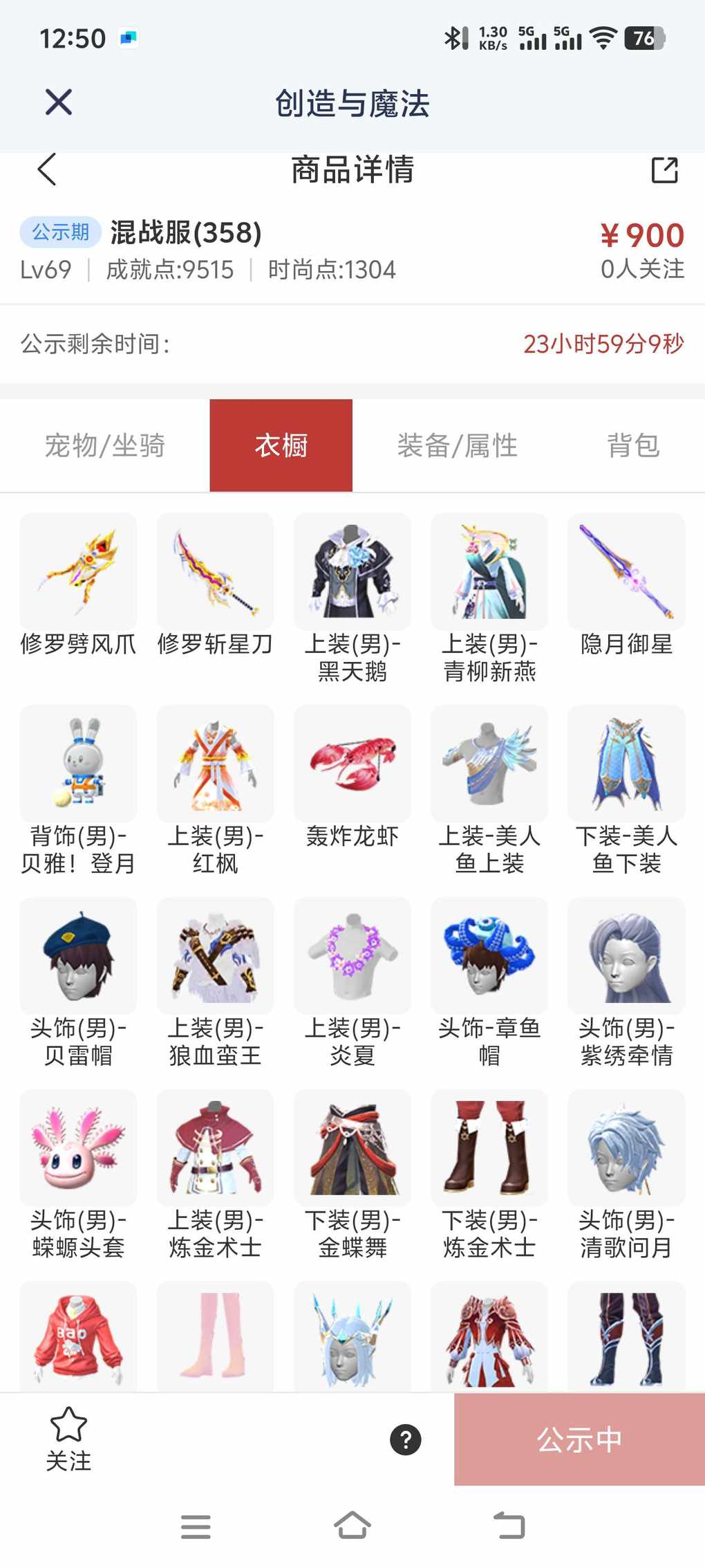The width and height of the screenshot is (705, 1568).
Task: Go to the system home screen
Action: tap(352, 1527)
